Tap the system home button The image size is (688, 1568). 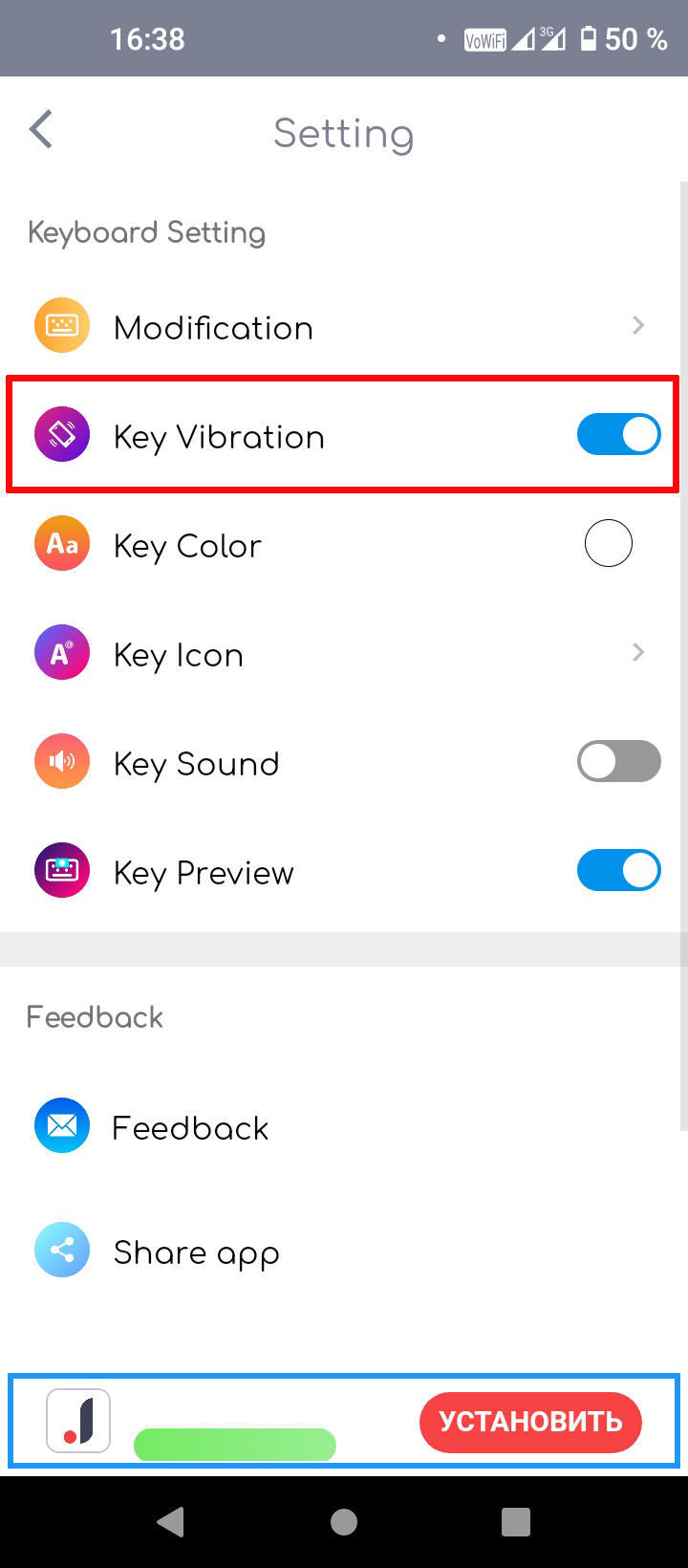coord(344,1522)
